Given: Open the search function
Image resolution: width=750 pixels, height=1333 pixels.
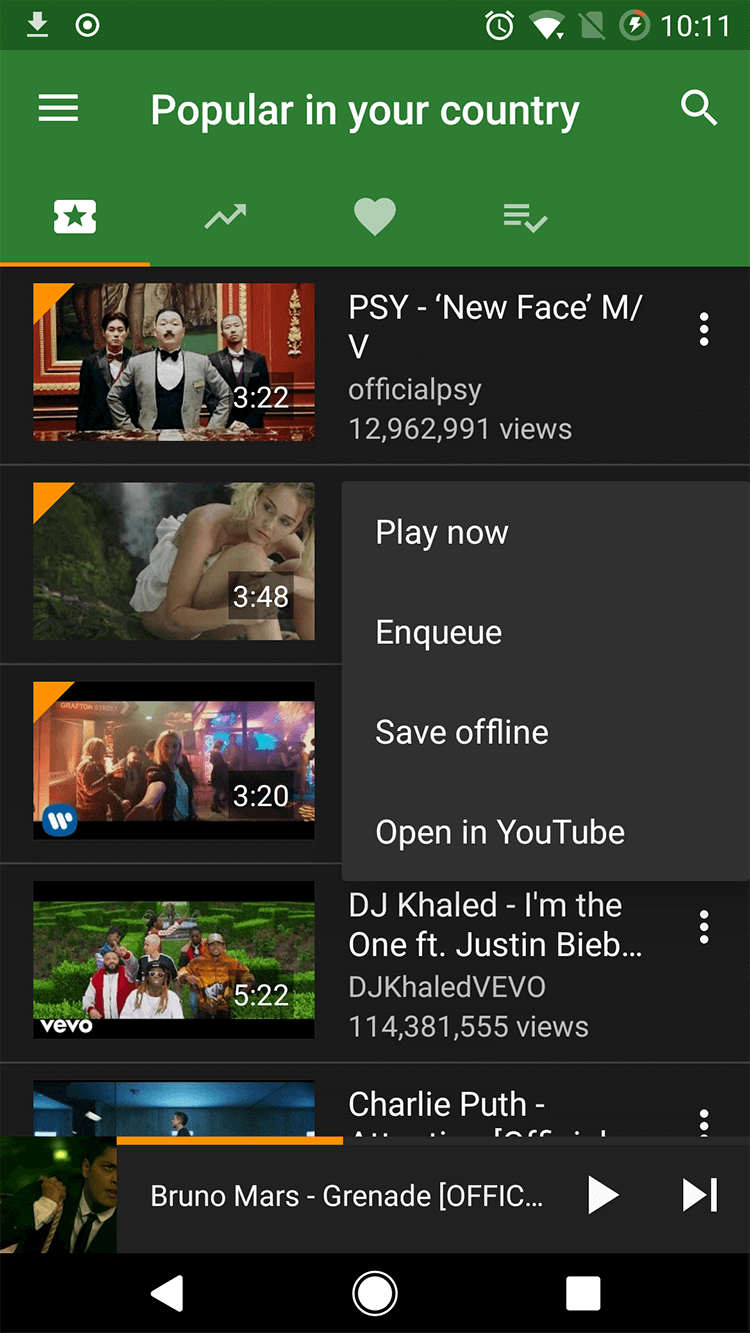Looking at the screenshot, I should click(x=699, y=109).
